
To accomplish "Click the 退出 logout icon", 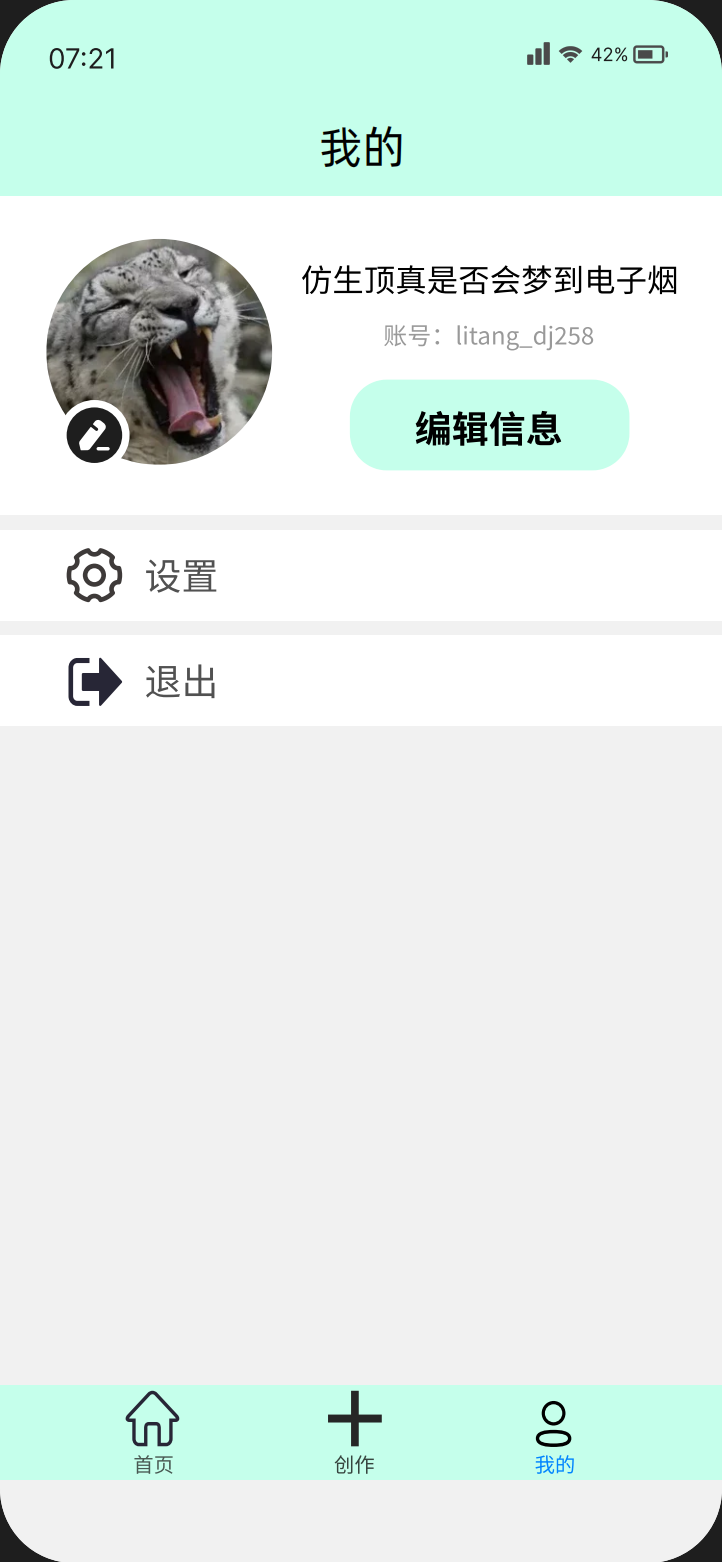I will pos(93,679).
